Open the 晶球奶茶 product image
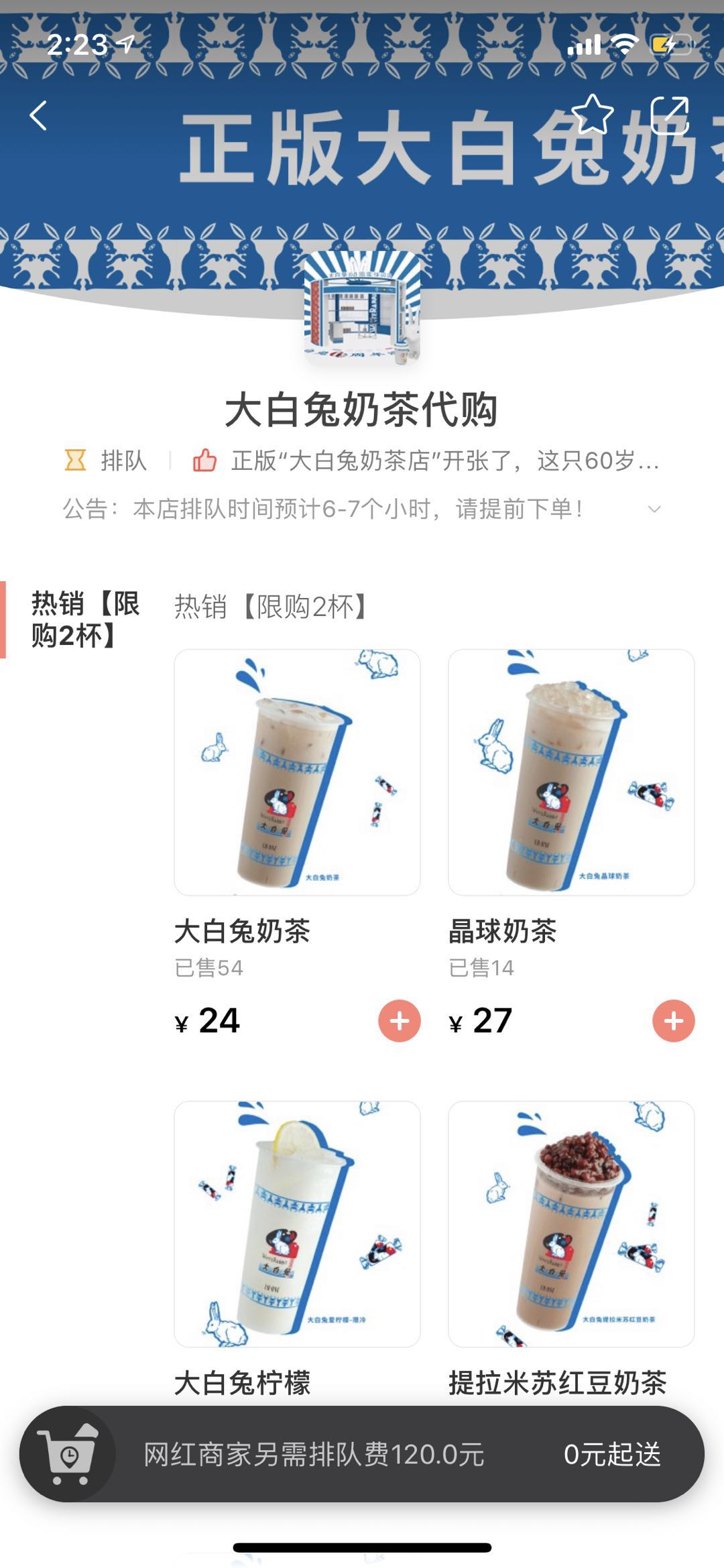Viewport: 724px width, 1568px height. click(x=571, y=772)
